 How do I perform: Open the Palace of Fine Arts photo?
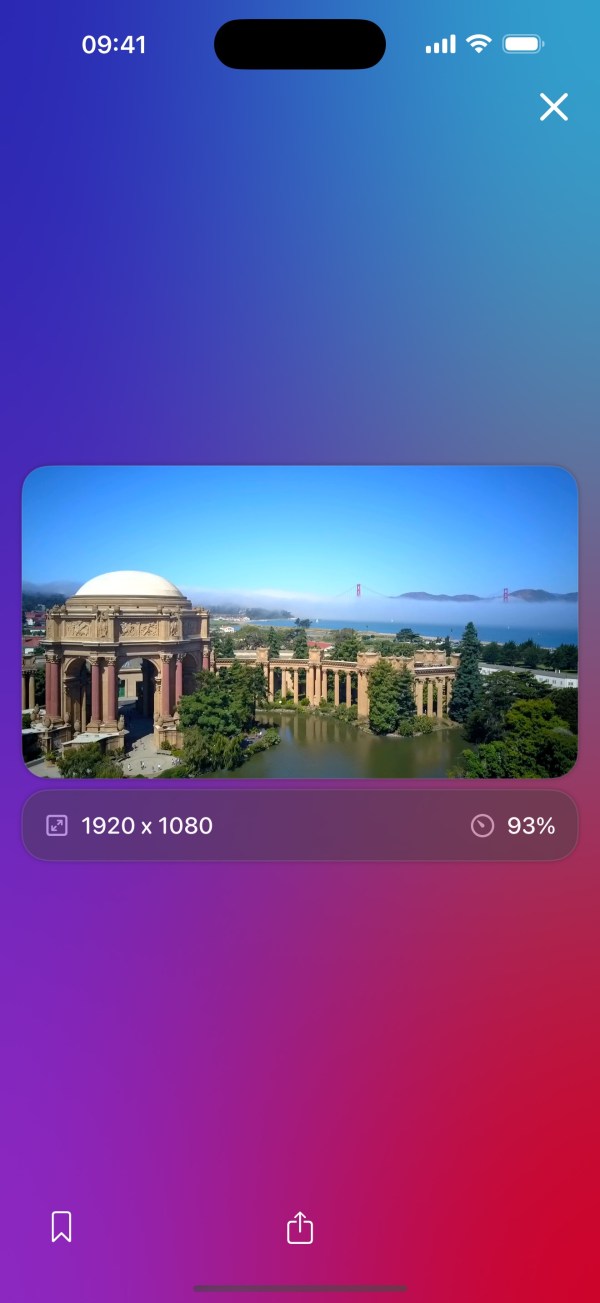(x=300, y=621)
